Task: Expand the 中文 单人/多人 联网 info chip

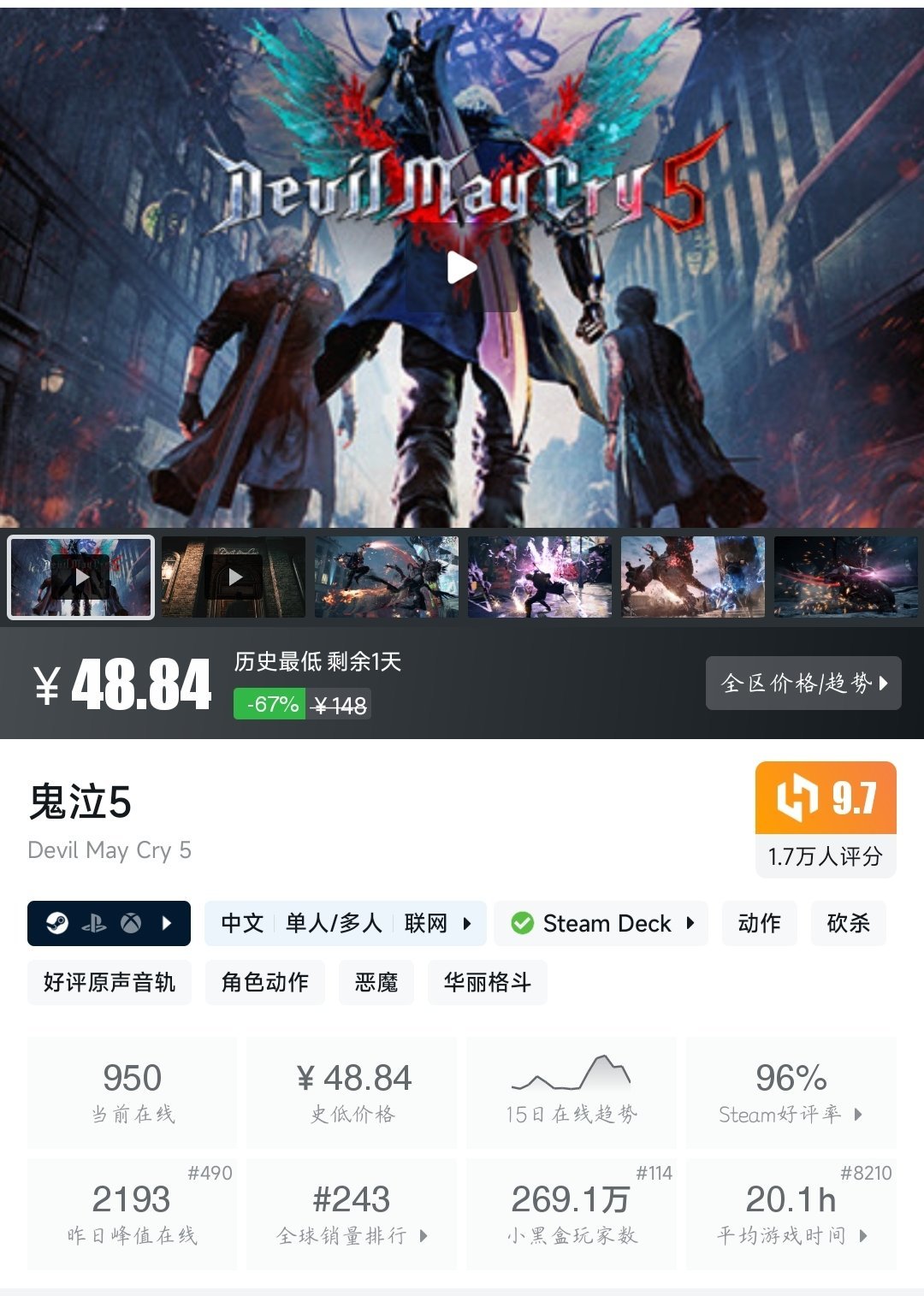Action: coord(346,923)
